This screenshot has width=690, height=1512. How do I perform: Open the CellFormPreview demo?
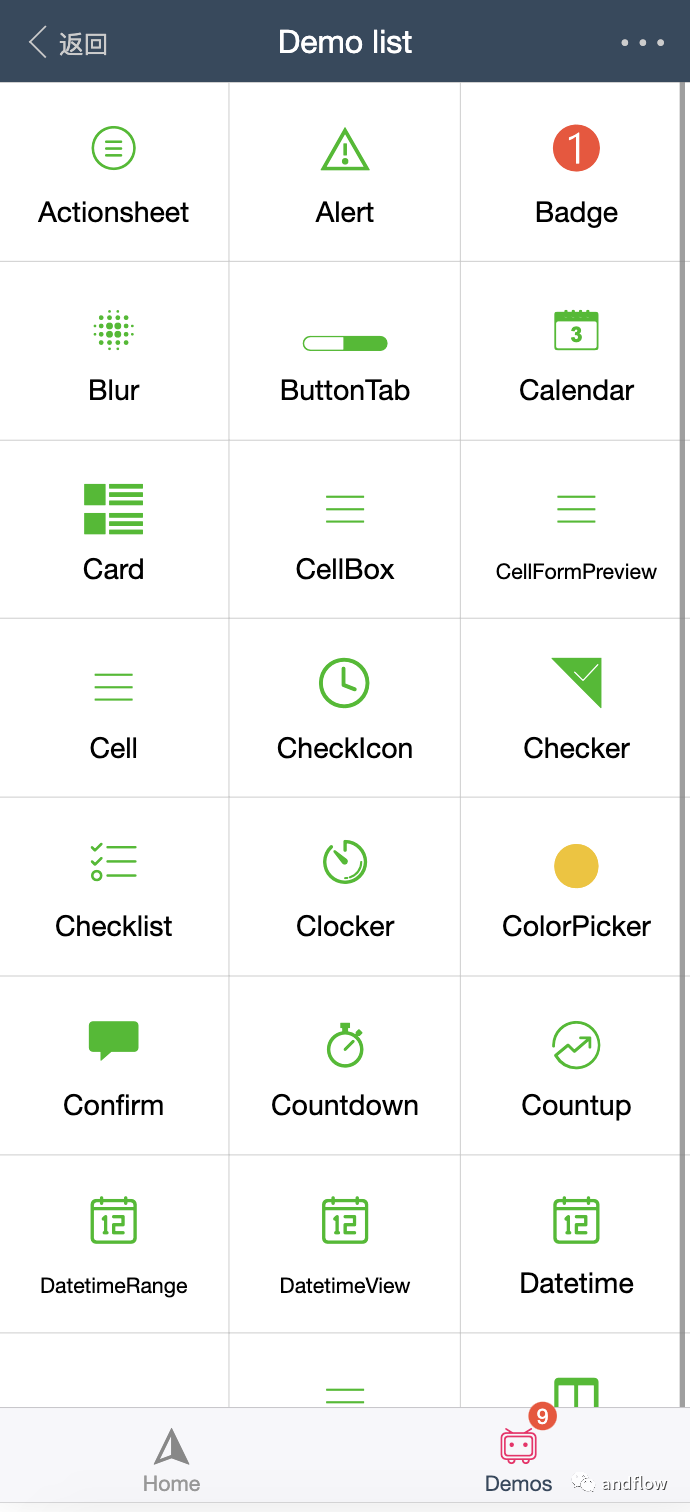click(576, 530)
